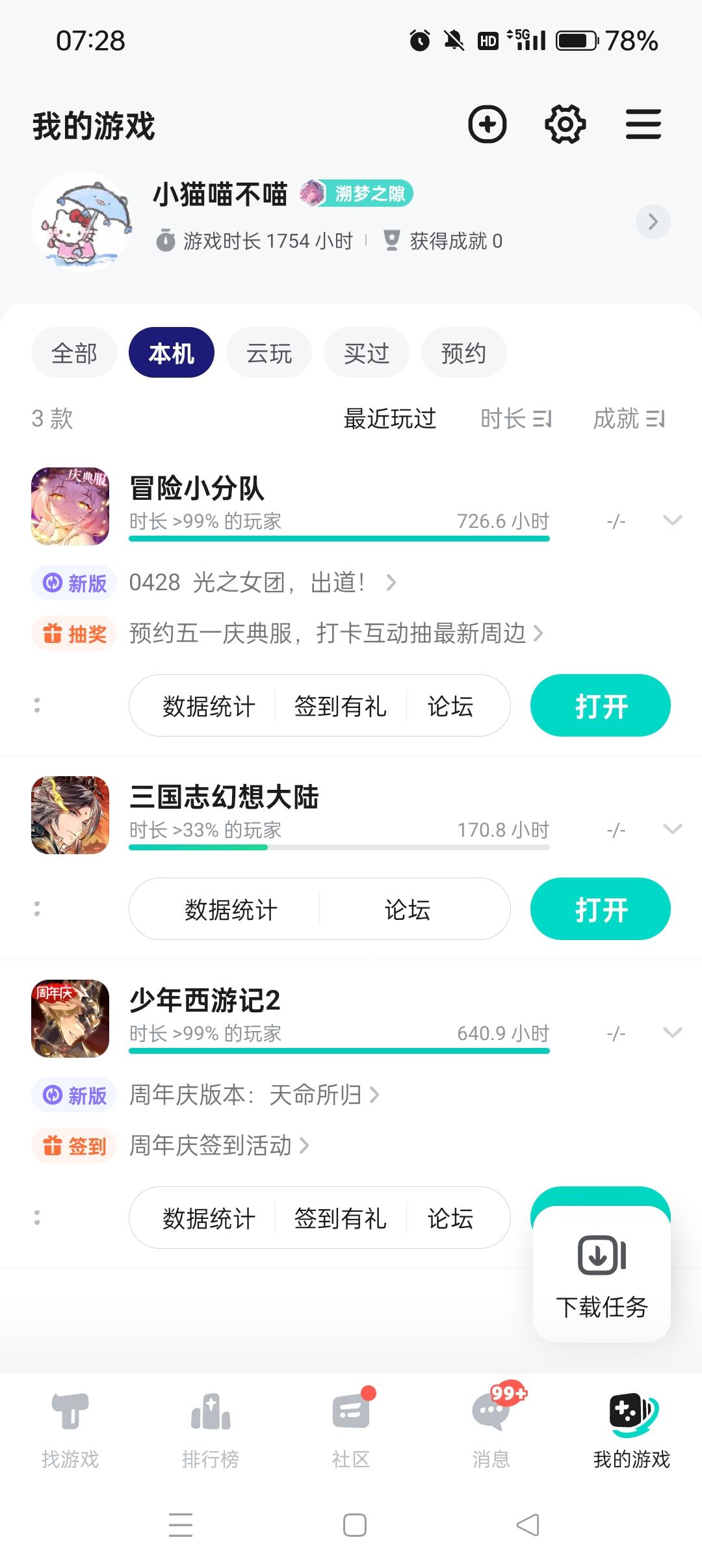Screen dimensions: 702x1568
Task: Tap 打开 to launch 冒险小分队
Action: (x=599, y=705)
